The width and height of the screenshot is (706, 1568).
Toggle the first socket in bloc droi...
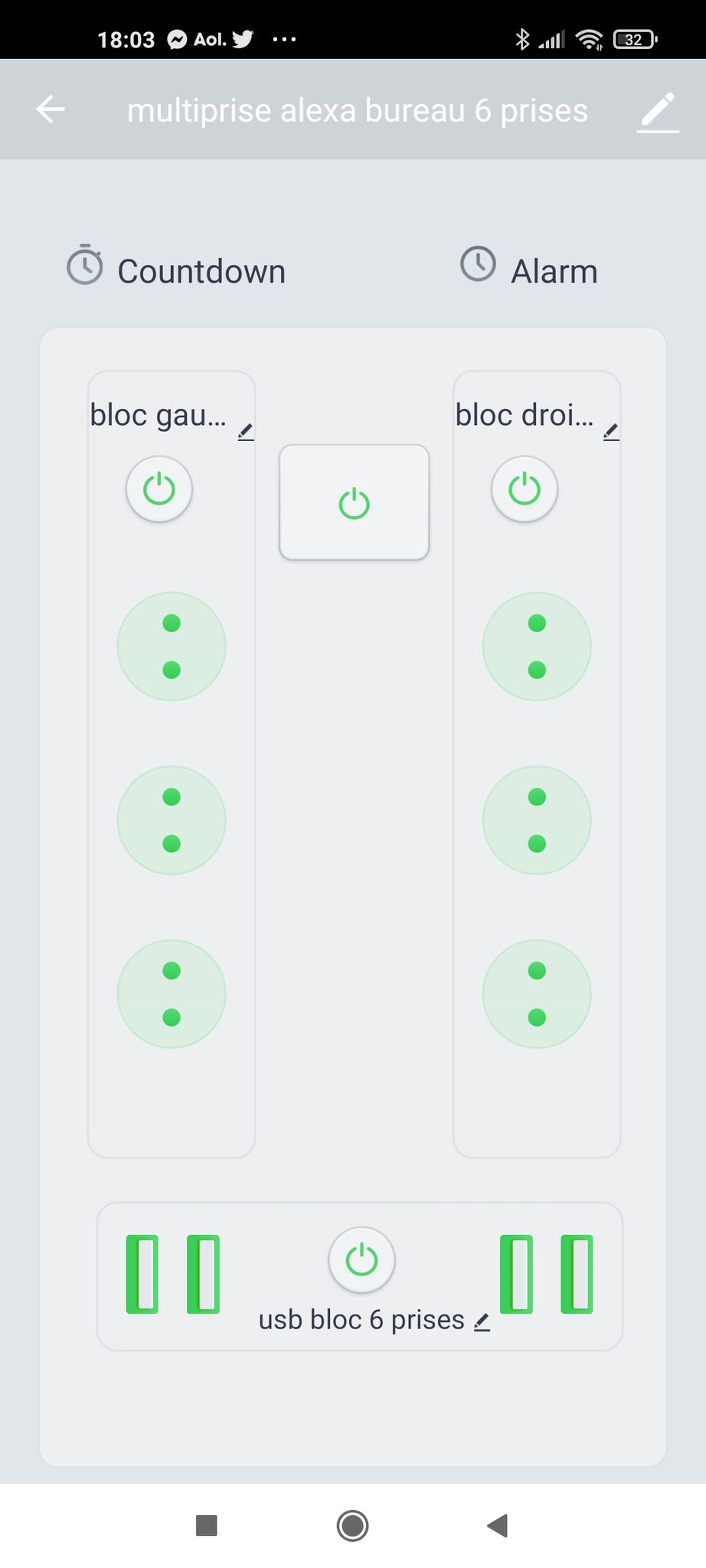(x=537, y=646)
